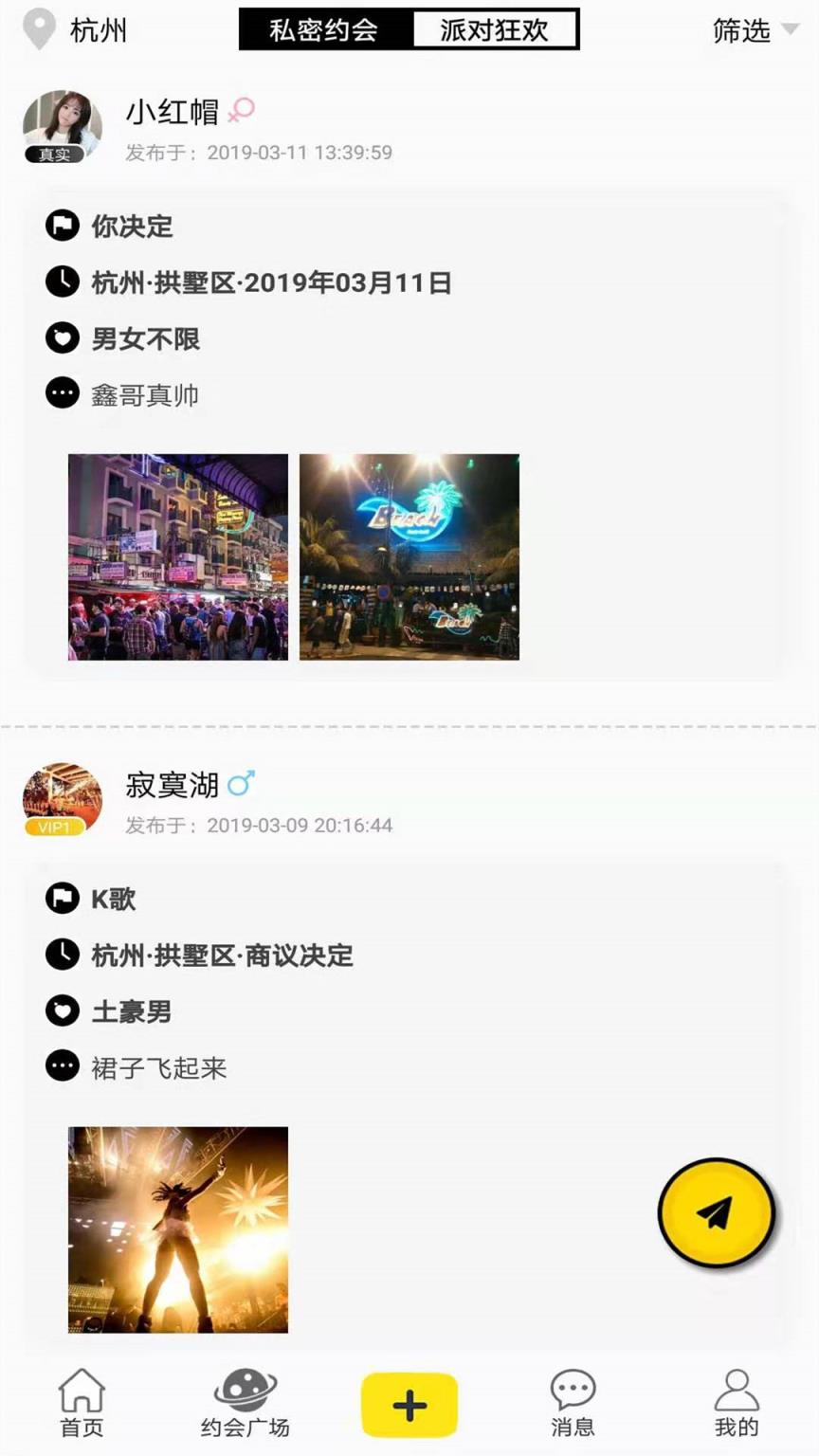Switch to the 私密约会 tab

click(324, 30)
